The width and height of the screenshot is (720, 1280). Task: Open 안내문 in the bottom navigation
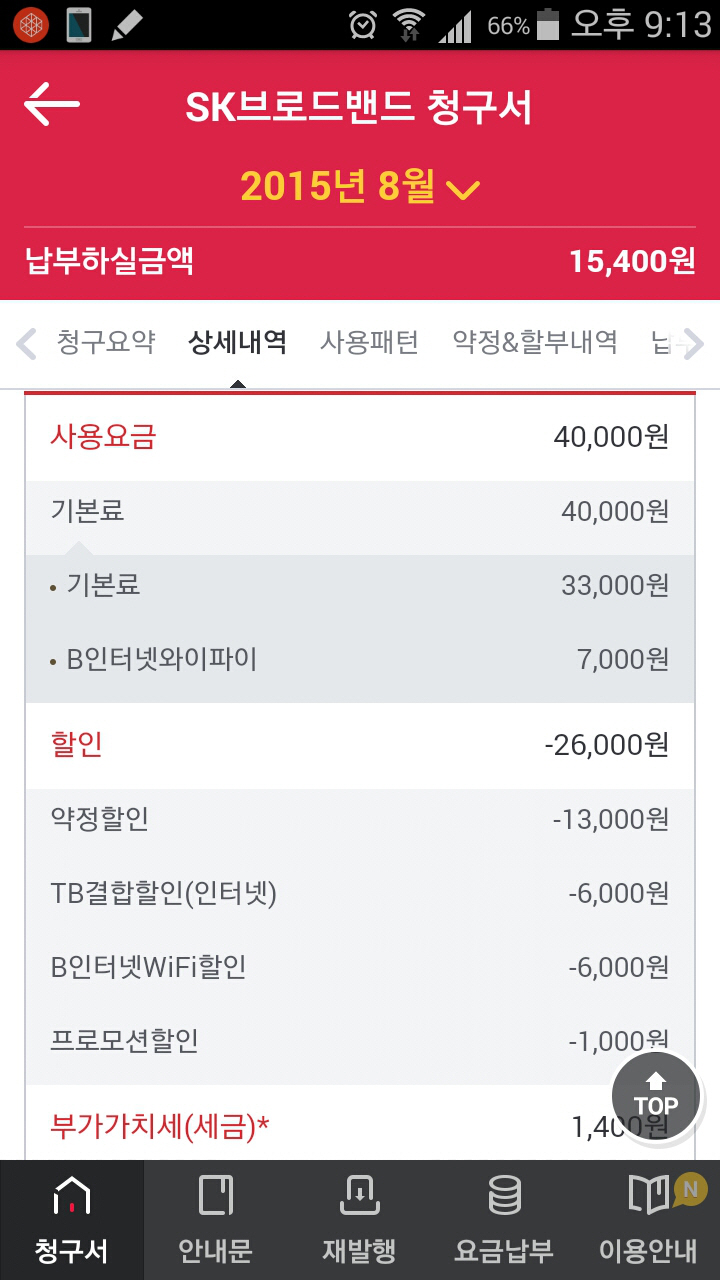pos(216,1220)
